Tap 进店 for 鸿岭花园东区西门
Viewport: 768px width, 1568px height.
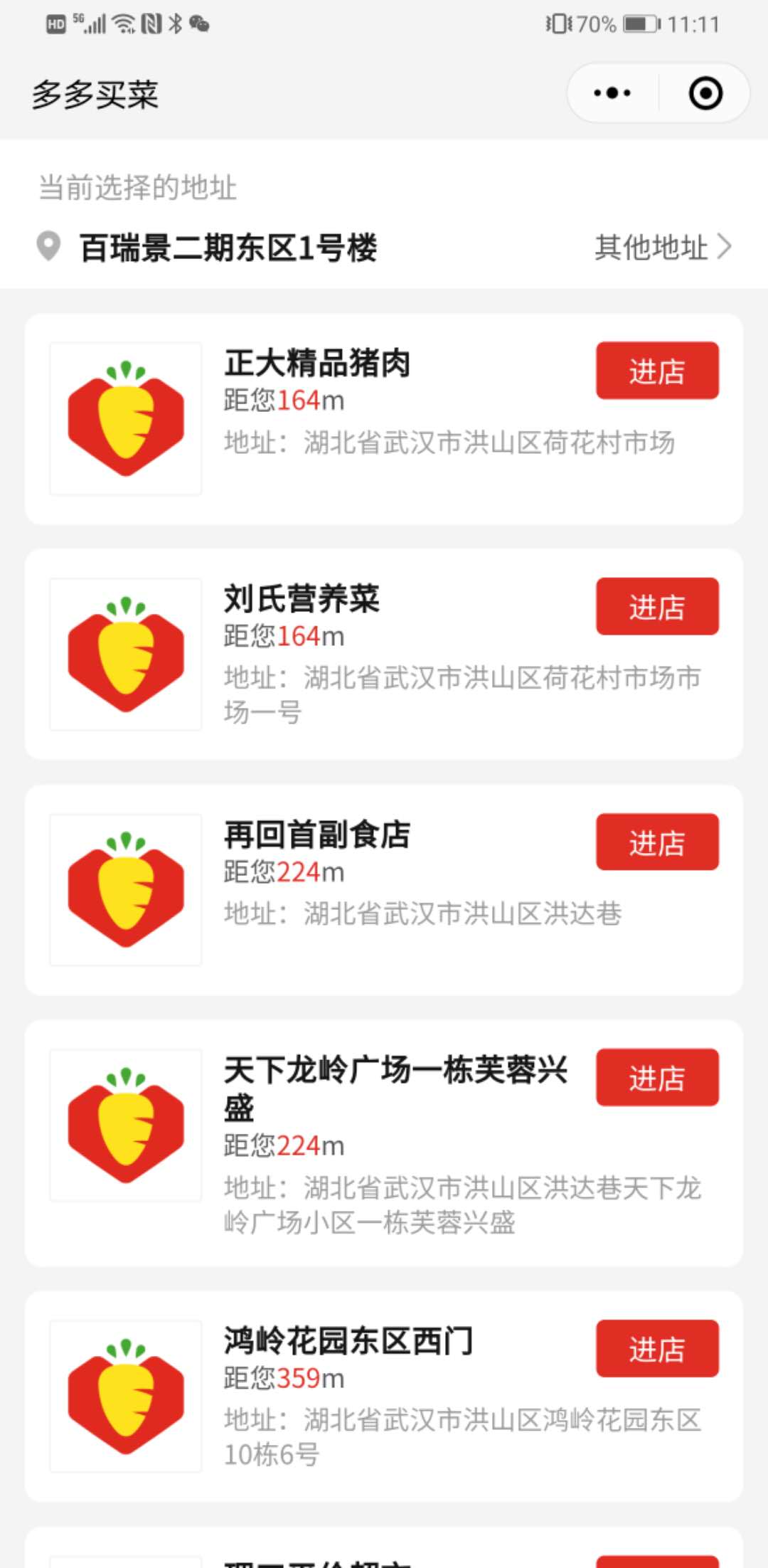click(x=656, y=1348)
